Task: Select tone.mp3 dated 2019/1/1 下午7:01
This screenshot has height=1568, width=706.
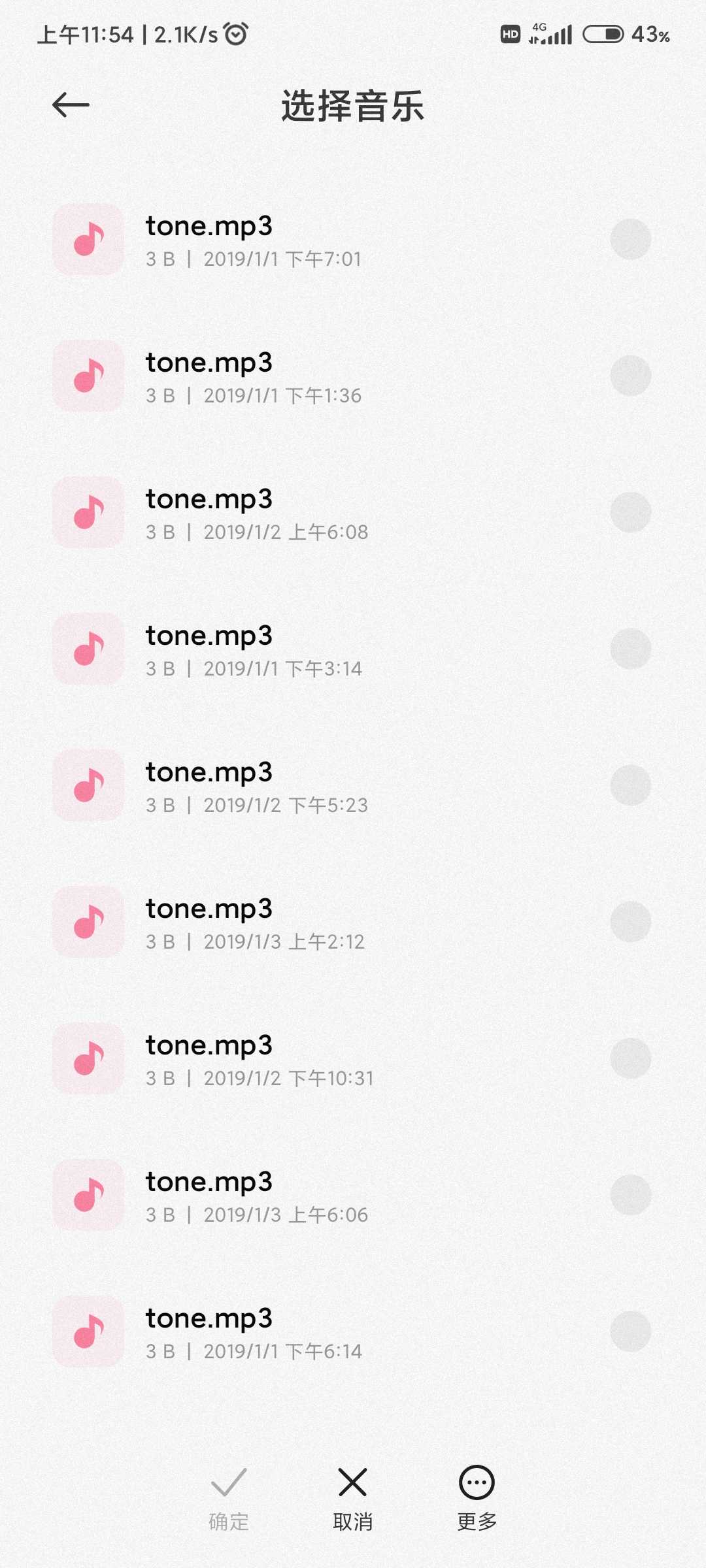Action: pyautogui.click(x=353, y=239)
